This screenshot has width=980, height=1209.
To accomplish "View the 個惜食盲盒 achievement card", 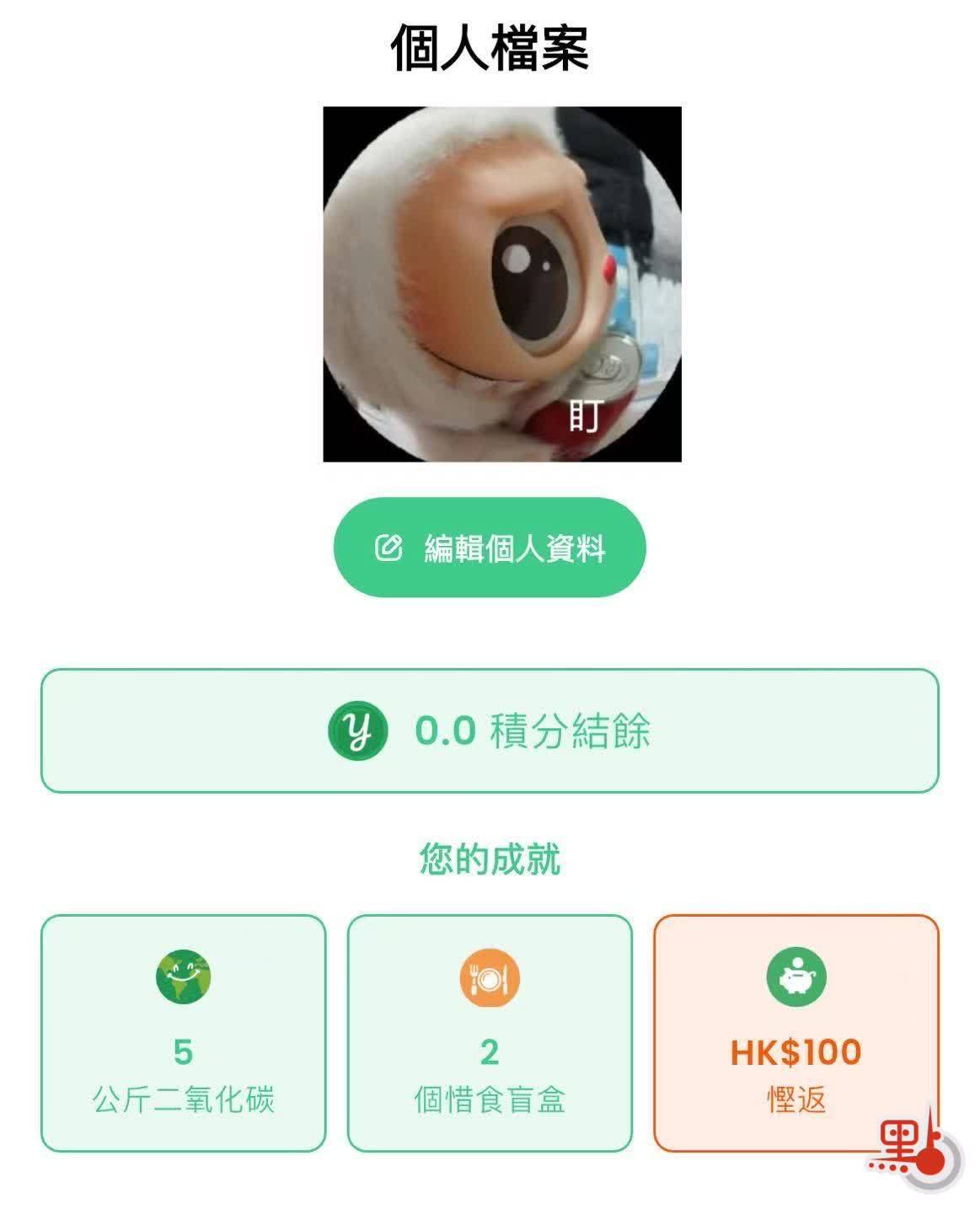I will [x=490, y=1033].
